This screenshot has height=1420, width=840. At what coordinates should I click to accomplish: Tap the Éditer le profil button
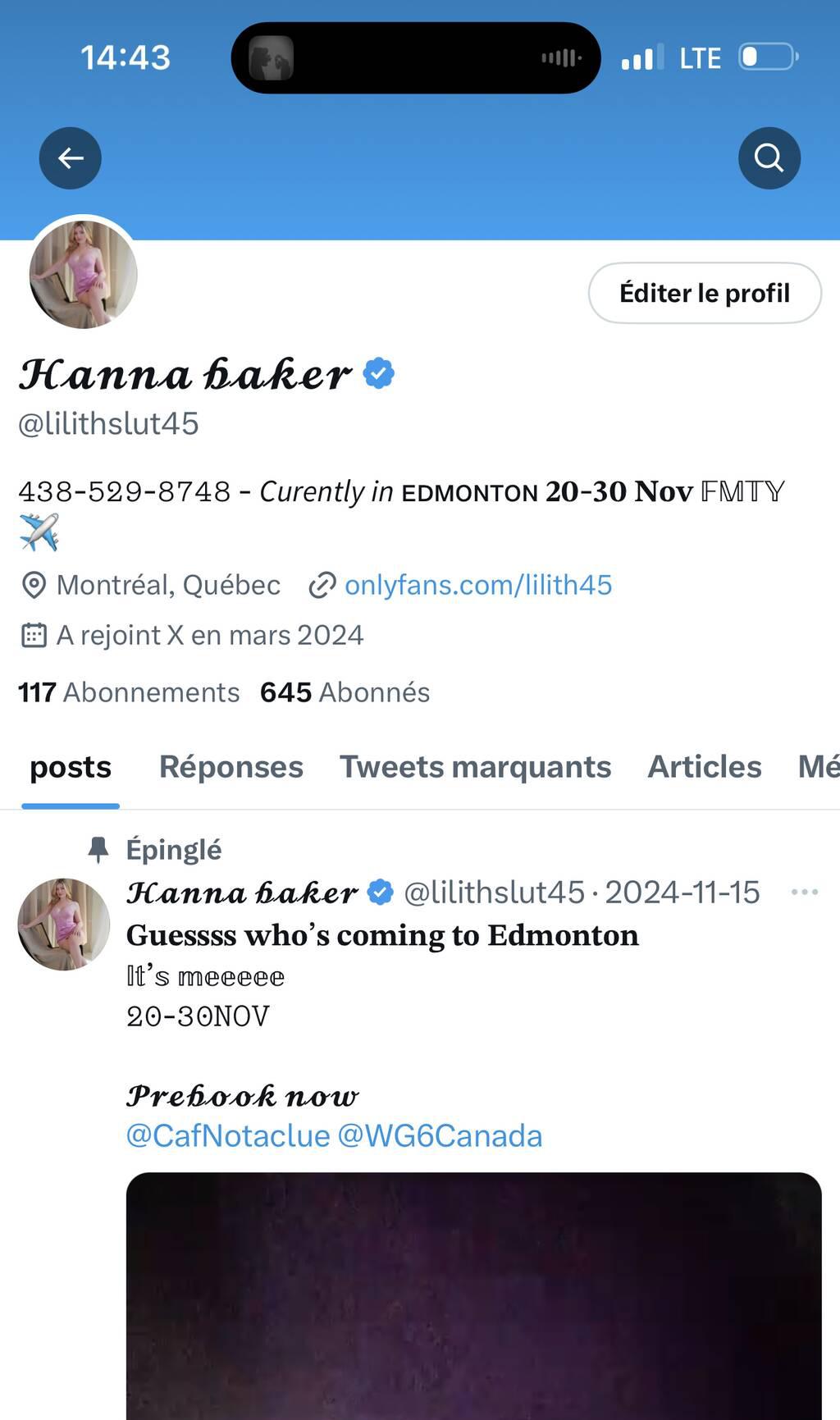(705, 293)
